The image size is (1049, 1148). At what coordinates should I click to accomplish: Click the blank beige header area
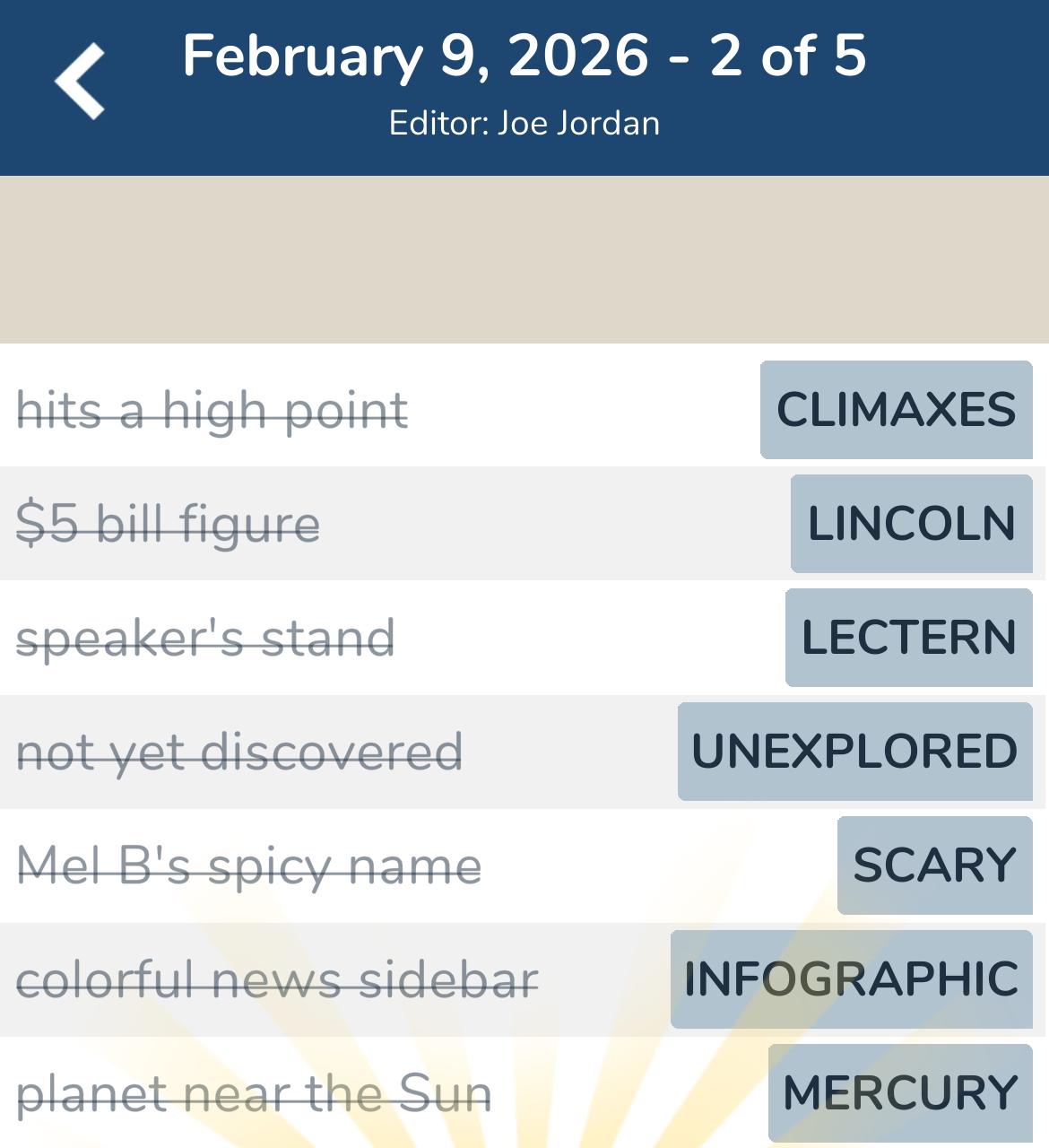(524, 258)
